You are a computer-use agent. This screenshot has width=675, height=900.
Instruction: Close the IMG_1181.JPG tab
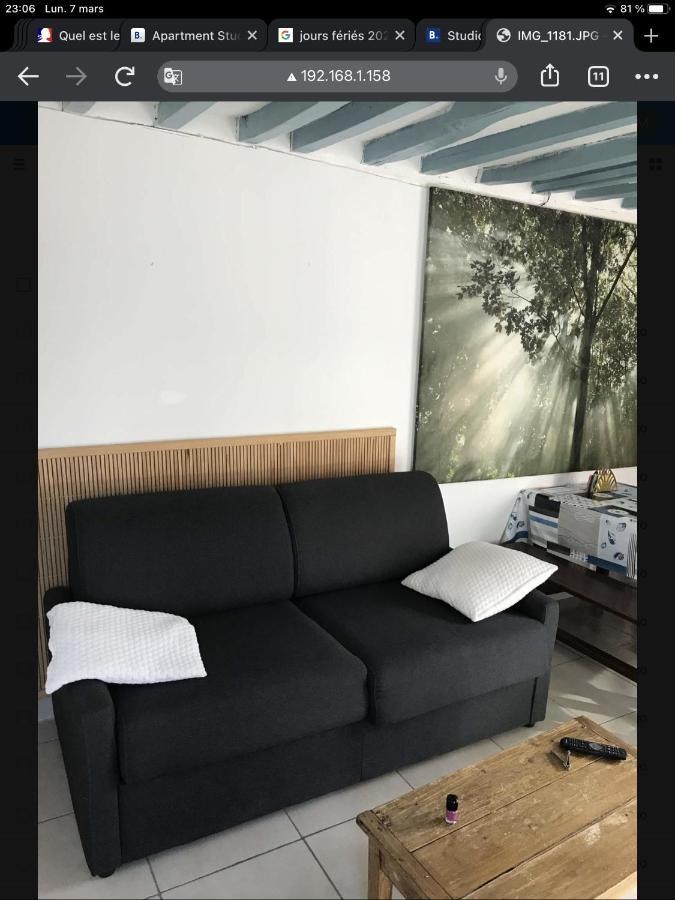click(618, 35)
